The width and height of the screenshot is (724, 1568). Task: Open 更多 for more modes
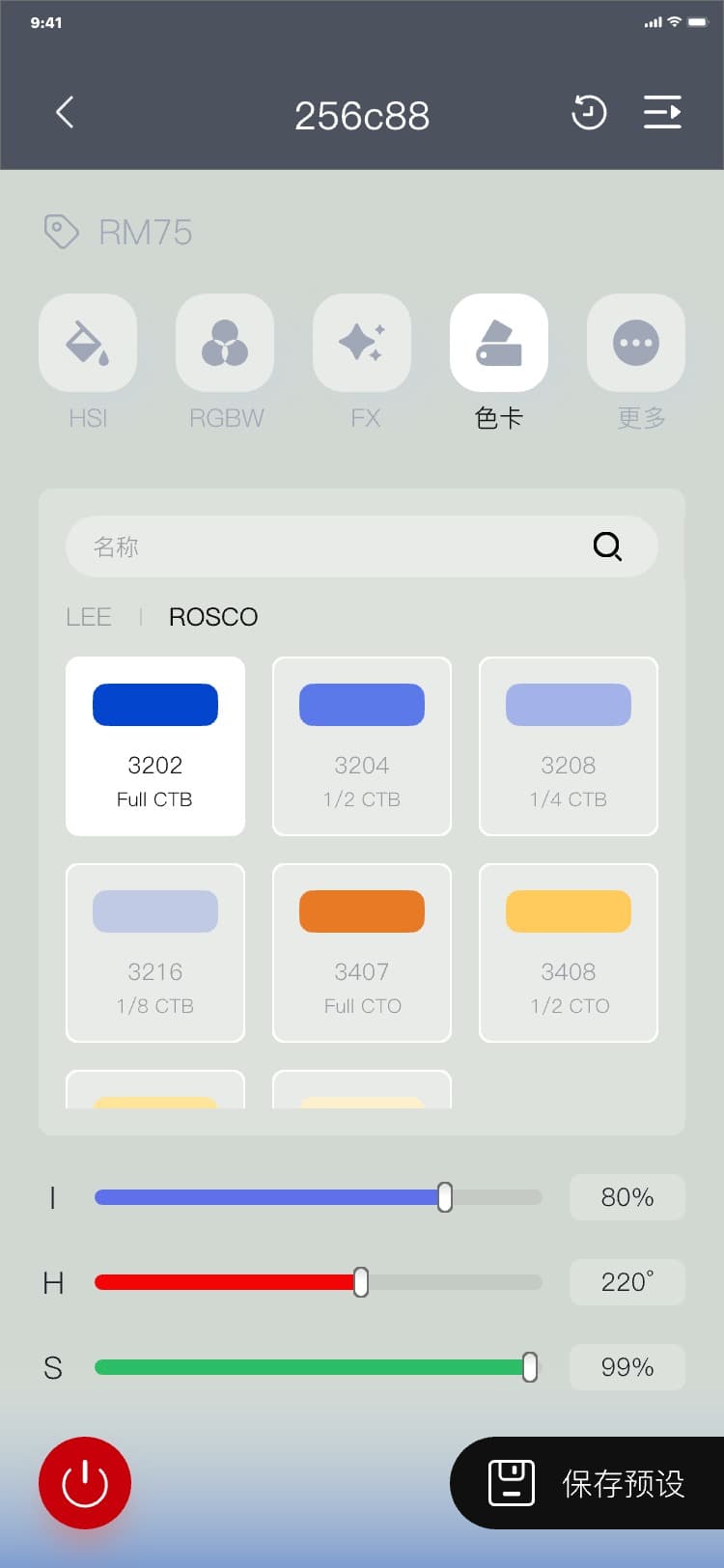[636, 344]
